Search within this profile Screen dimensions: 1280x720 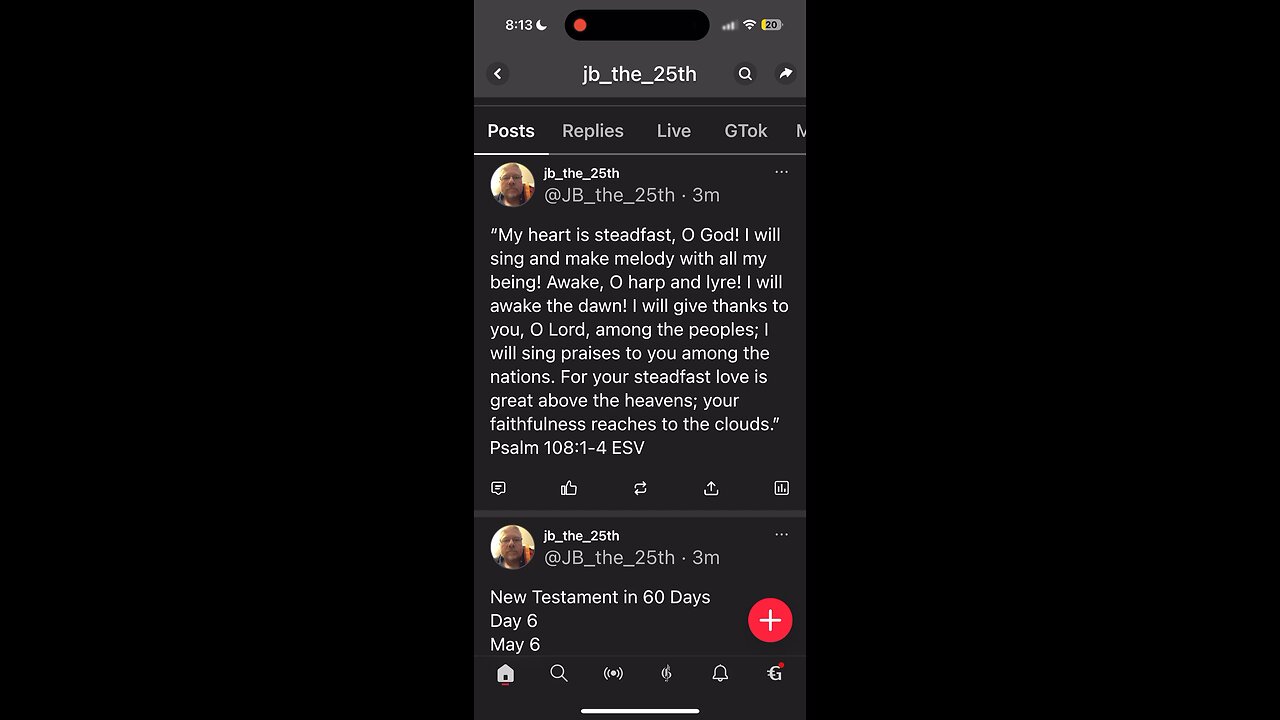745,74
